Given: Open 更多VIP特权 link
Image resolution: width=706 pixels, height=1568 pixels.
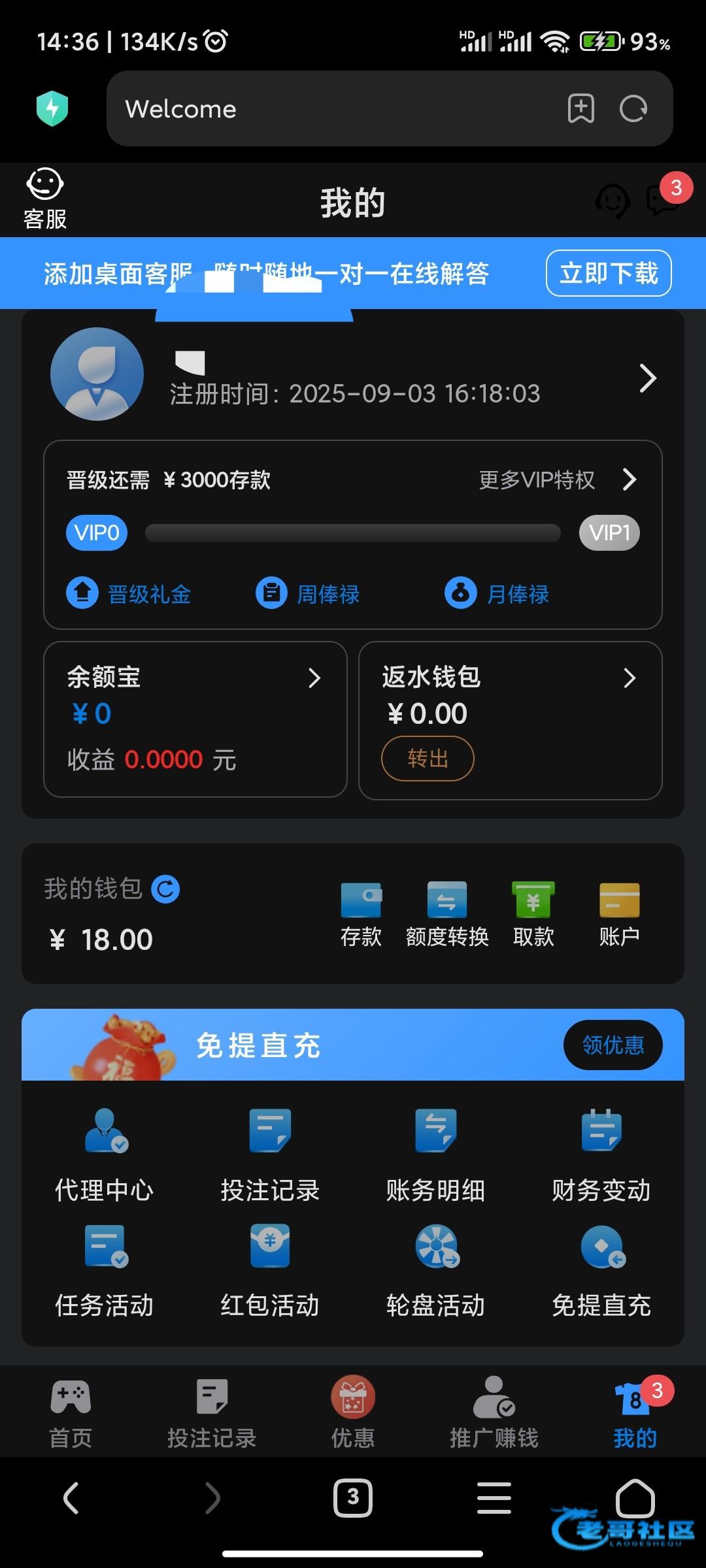Looking at the screenshot, I should tap(557, 480).
